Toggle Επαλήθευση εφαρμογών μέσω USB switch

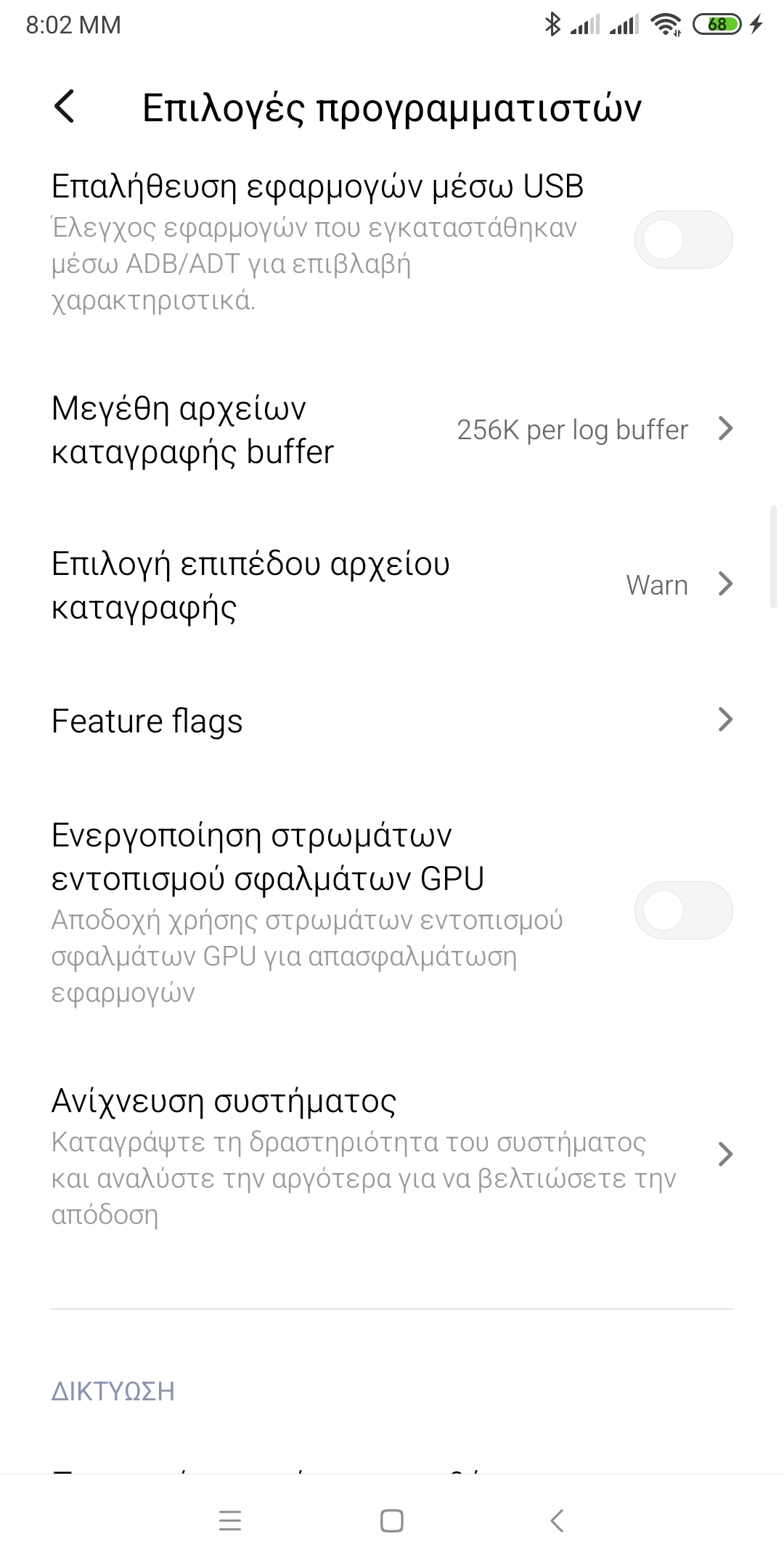683,240
